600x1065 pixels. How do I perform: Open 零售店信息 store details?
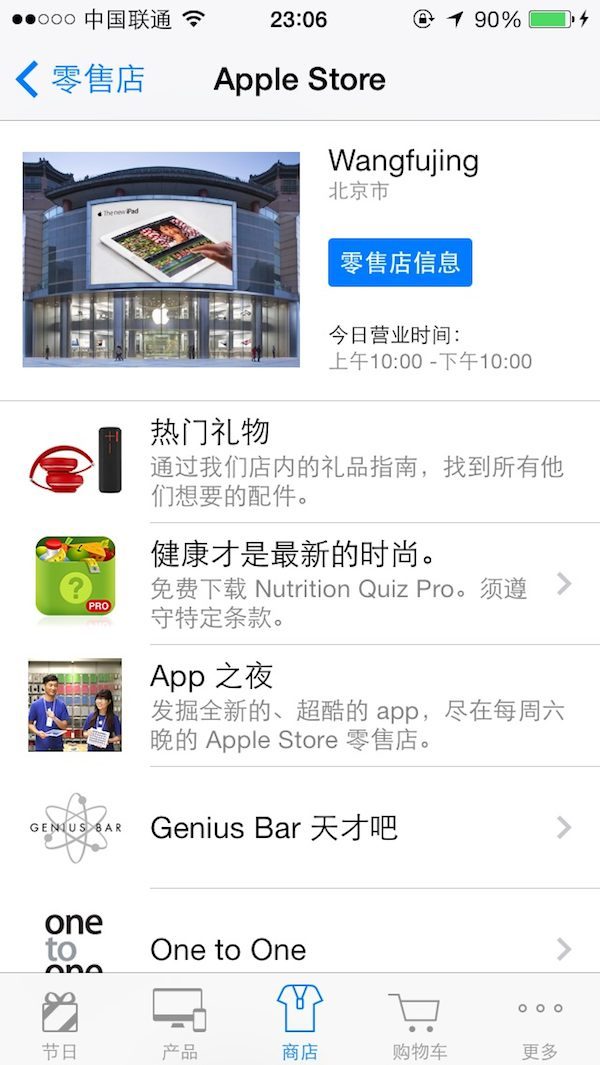coord(400,263)
